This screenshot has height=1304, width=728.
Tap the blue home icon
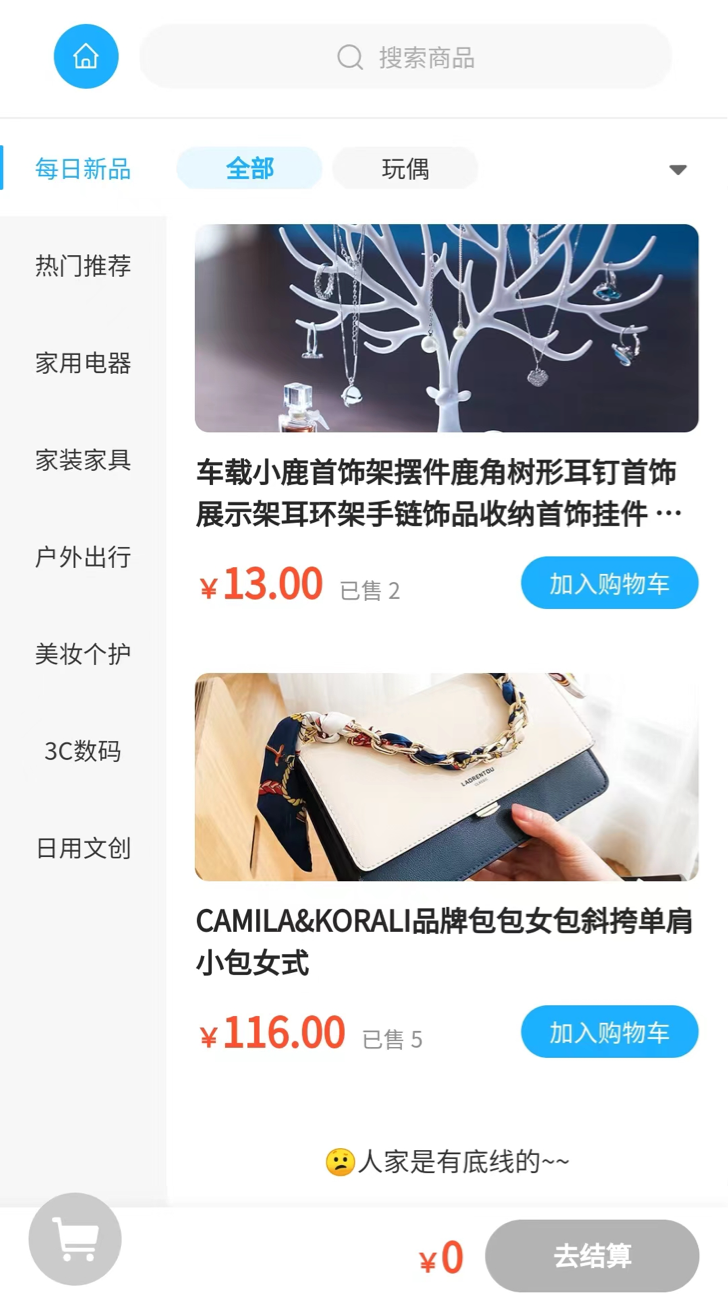pos(86,57)
